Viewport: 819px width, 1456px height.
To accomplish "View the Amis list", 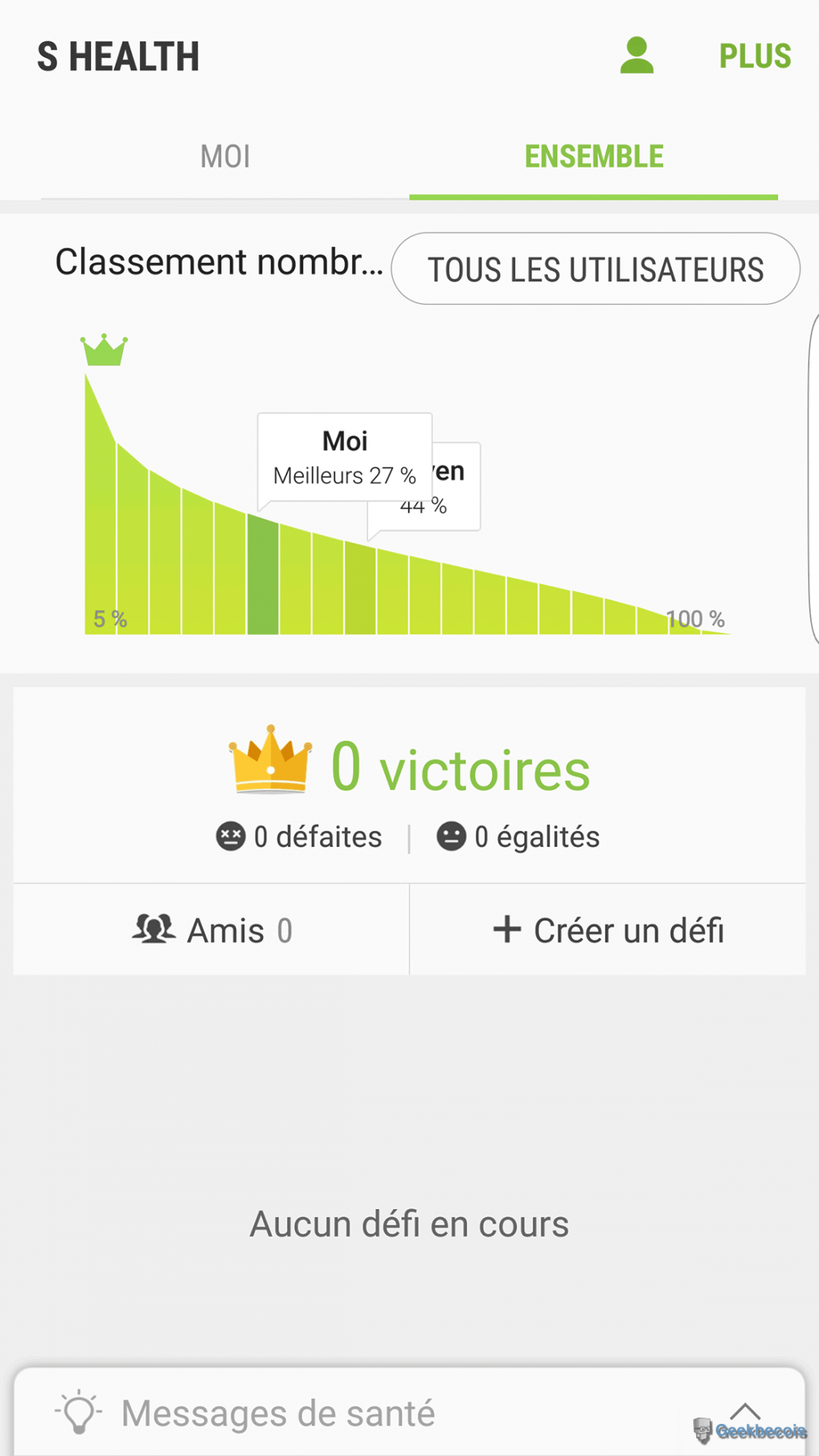I will pyautogui.click(x=211, y=930).
